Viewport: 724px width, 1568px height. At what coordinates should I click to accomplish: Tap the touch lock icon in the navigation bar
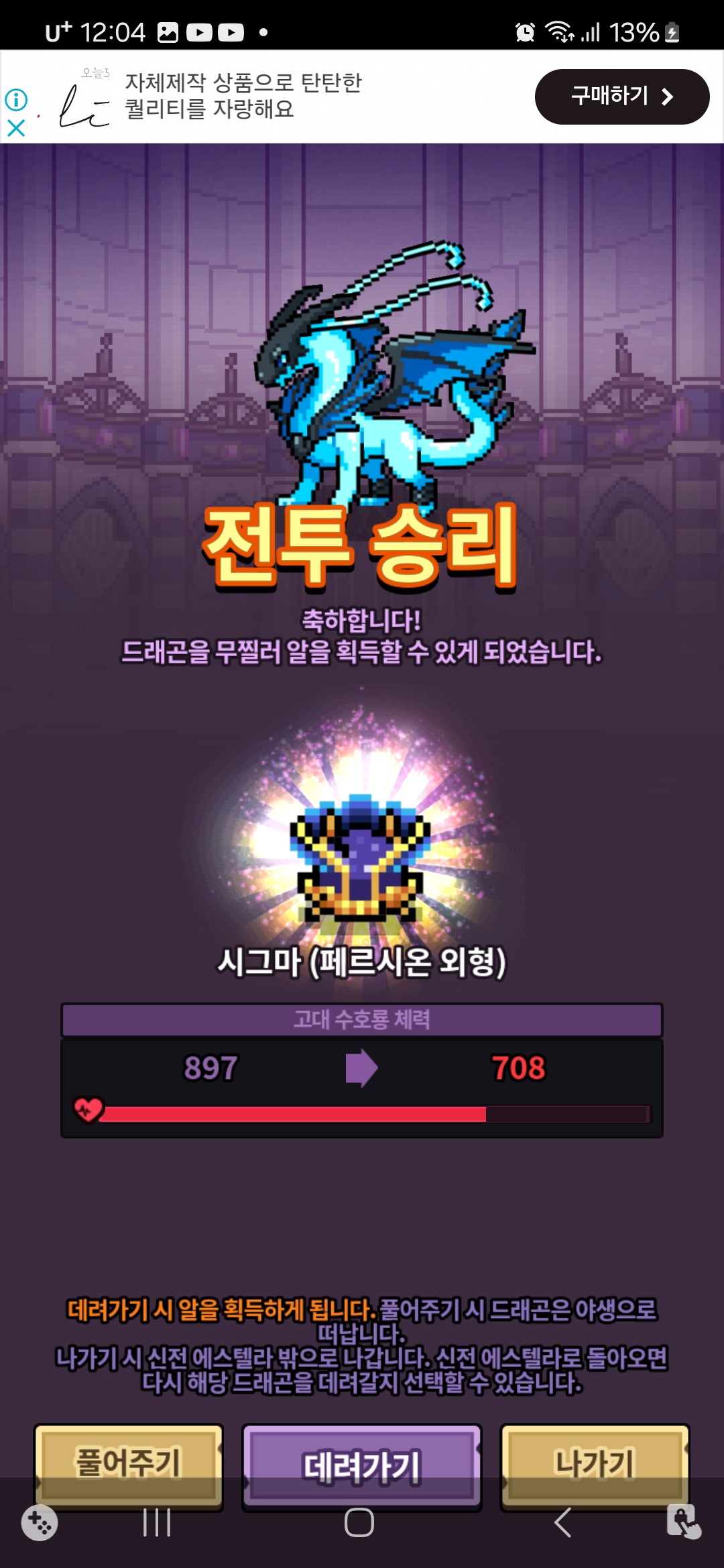(x=683, y=1522)
